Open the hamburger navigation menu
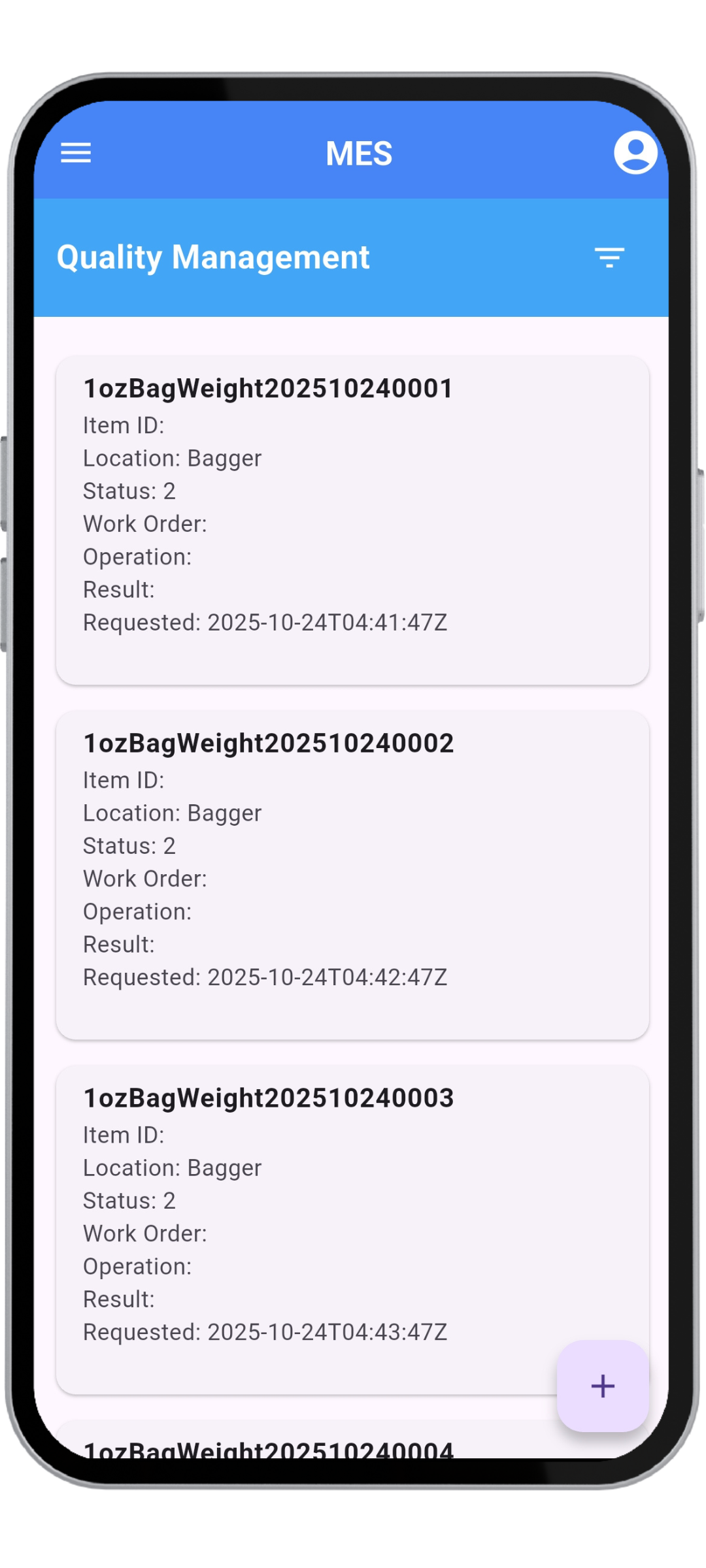 (x=76, y=154)
